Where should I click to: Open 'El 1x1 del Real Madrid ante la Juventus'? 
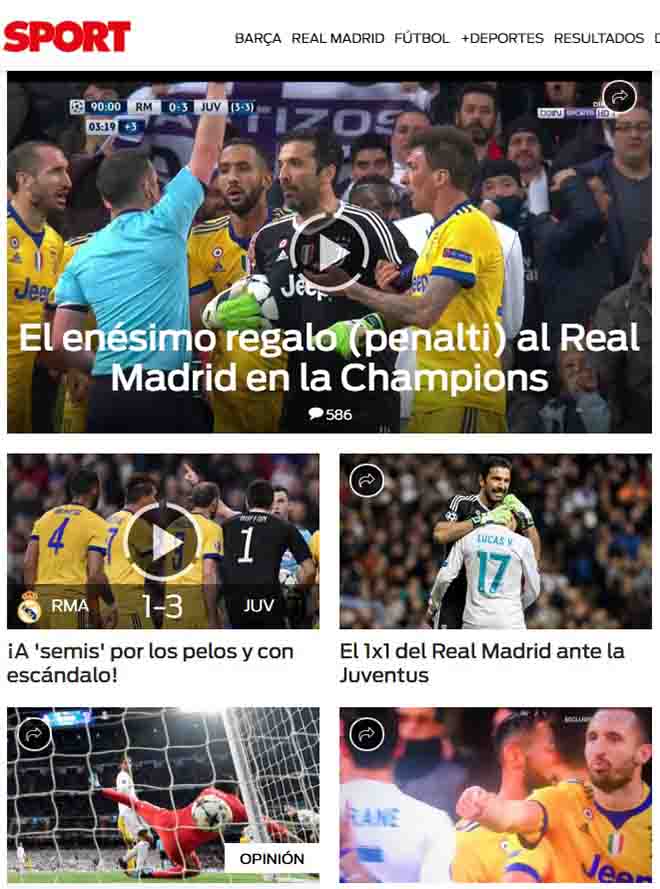pyautogui.click(x=482, y=663)
